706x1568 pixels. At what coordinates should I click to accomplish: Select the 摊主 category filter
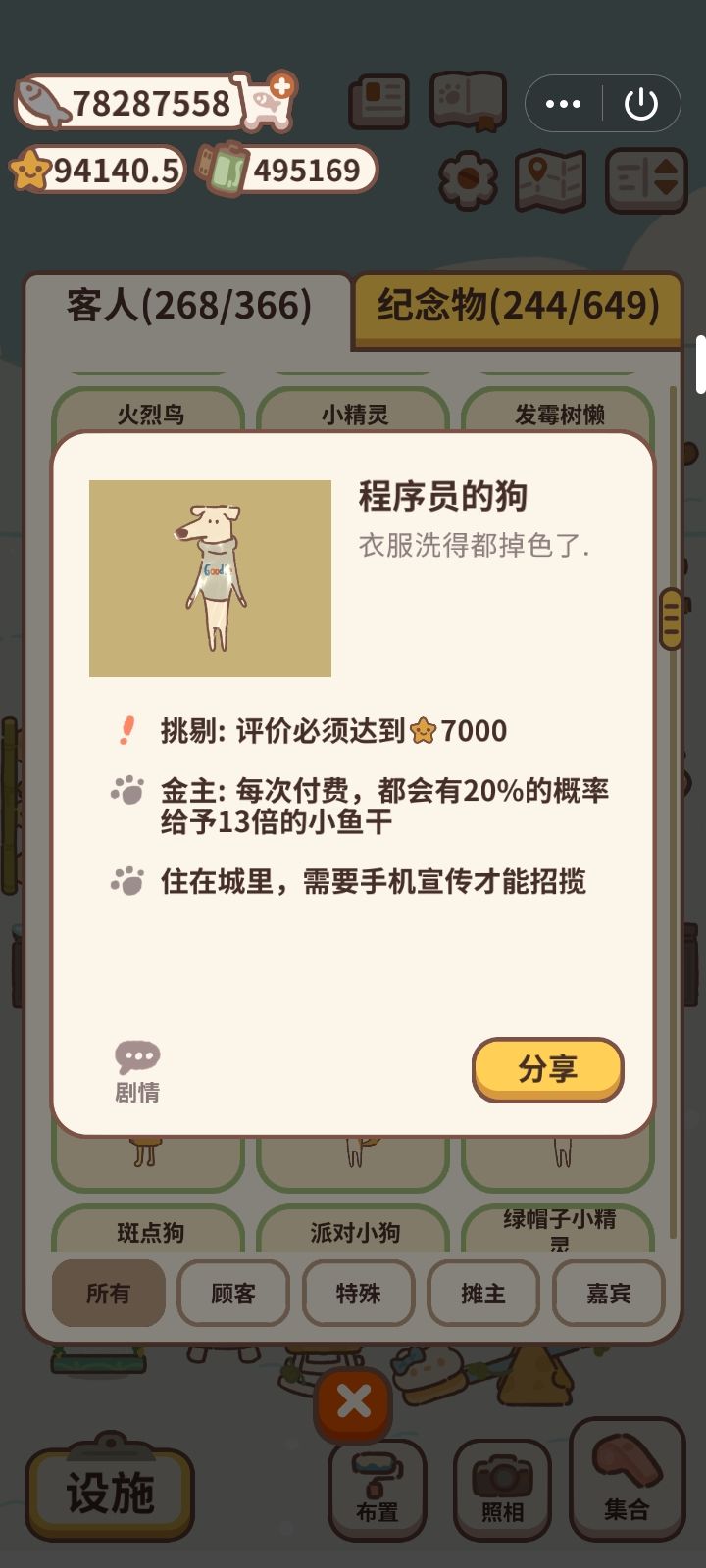[x=483, y=1294]
